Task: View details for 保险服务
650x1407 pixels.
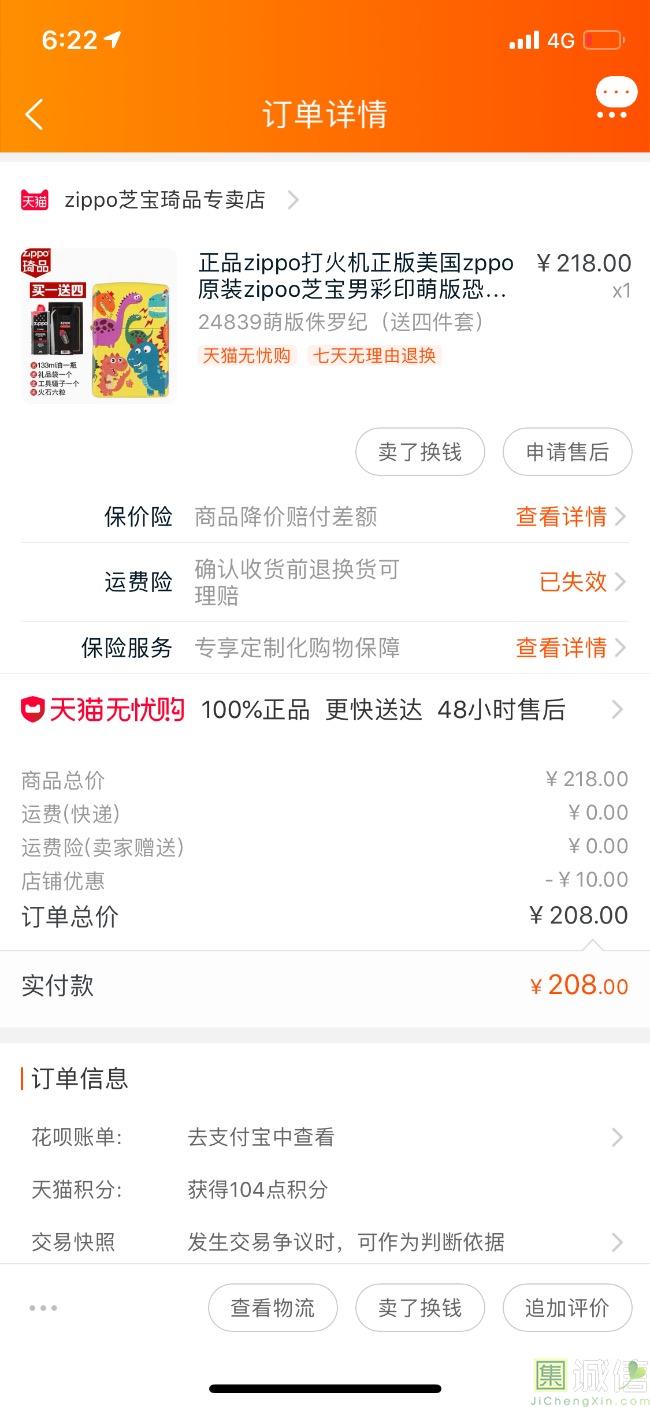Action: pos(570,648)
